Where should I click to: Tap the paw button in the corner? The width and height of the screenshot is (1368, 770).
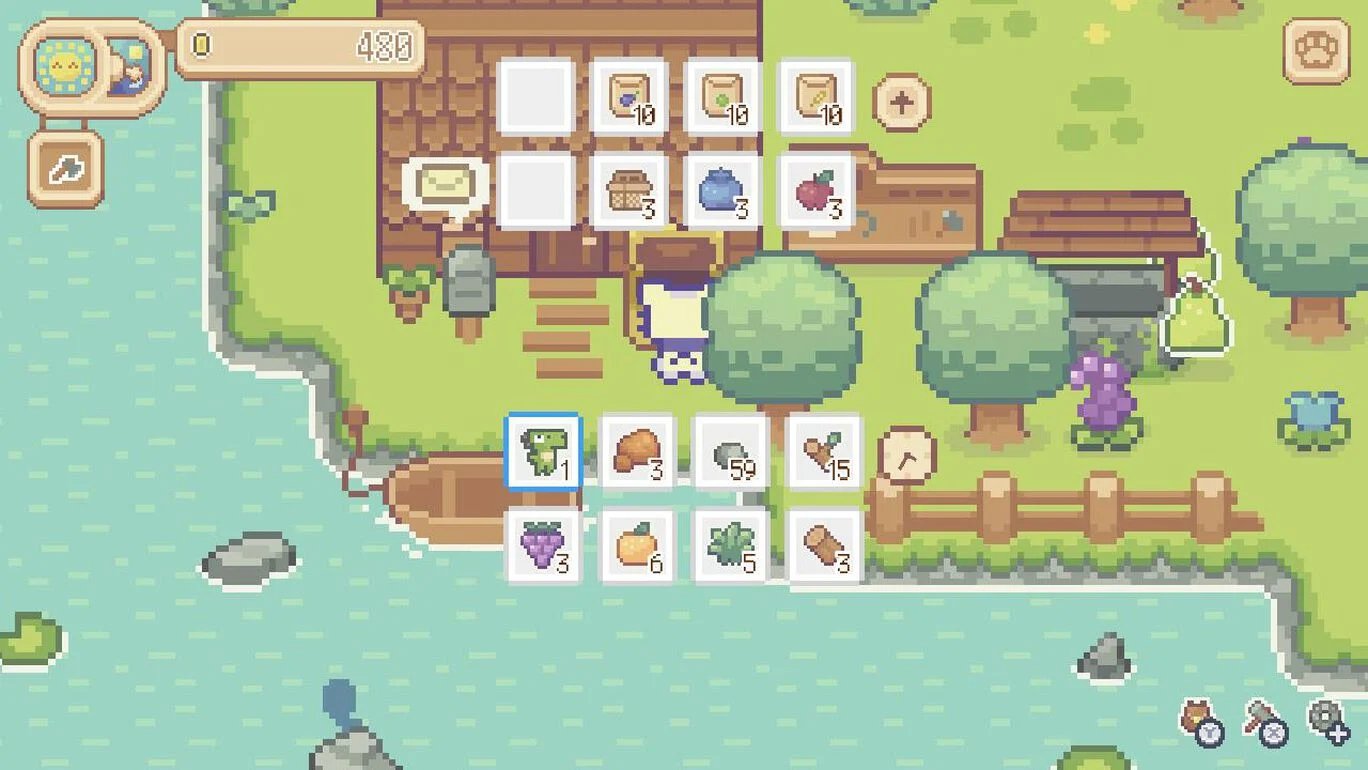coord(1316,49)
